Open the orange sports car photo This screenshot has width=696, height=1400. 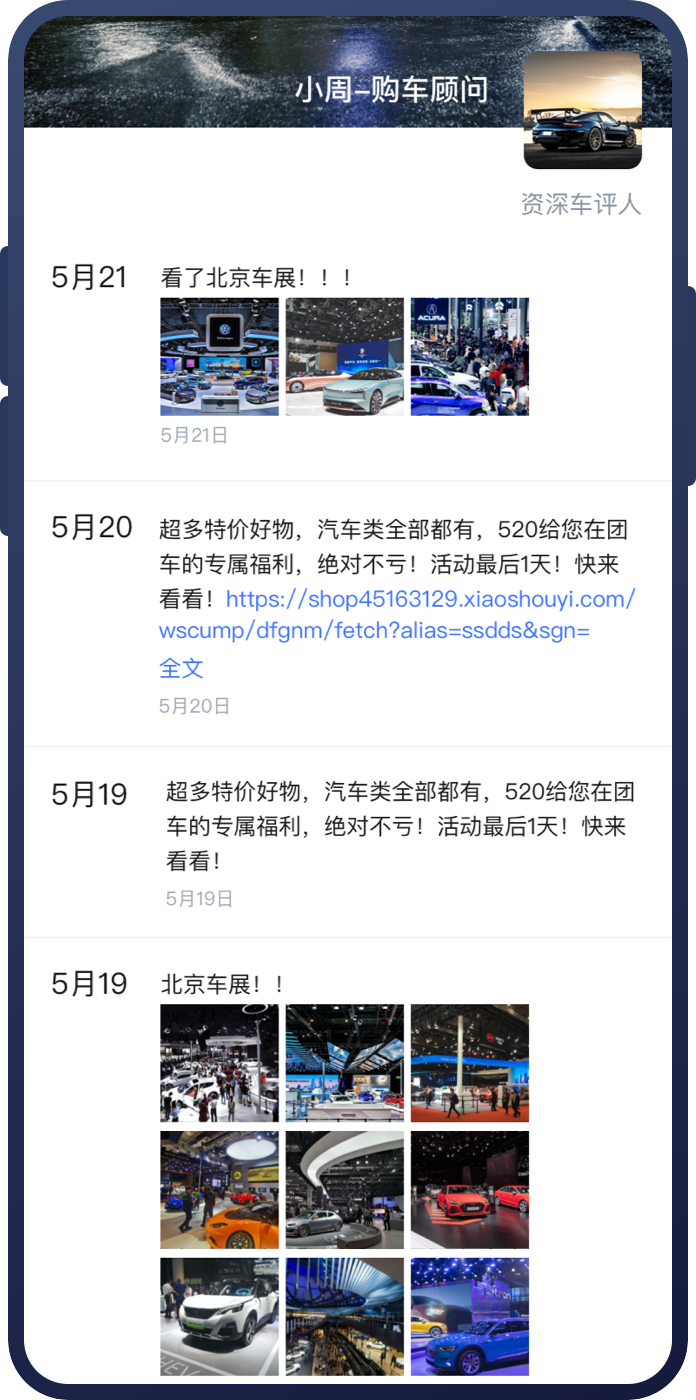coord(219,1190)
